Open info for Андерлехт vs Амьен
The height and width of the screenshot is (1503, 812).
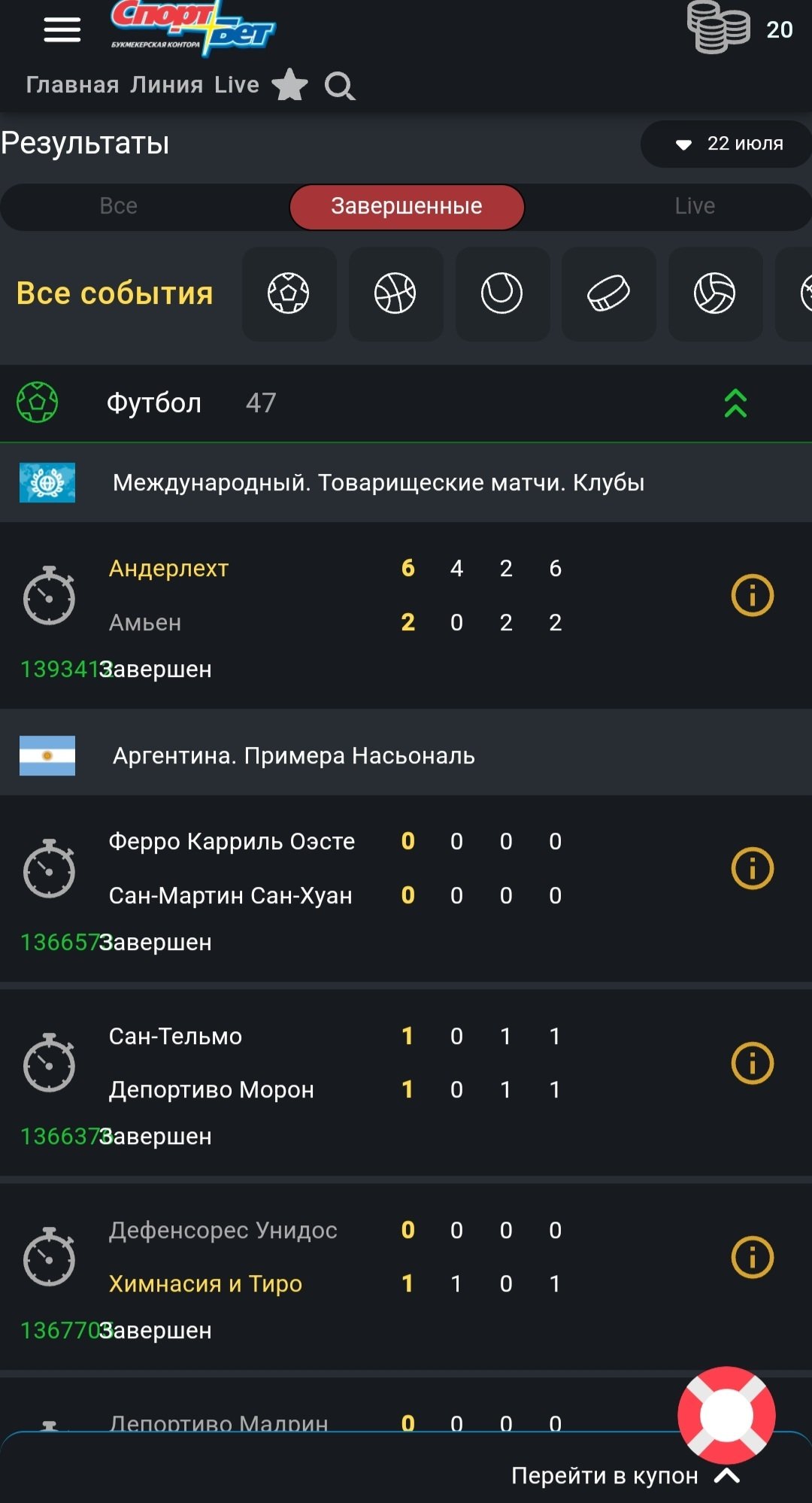752,595
